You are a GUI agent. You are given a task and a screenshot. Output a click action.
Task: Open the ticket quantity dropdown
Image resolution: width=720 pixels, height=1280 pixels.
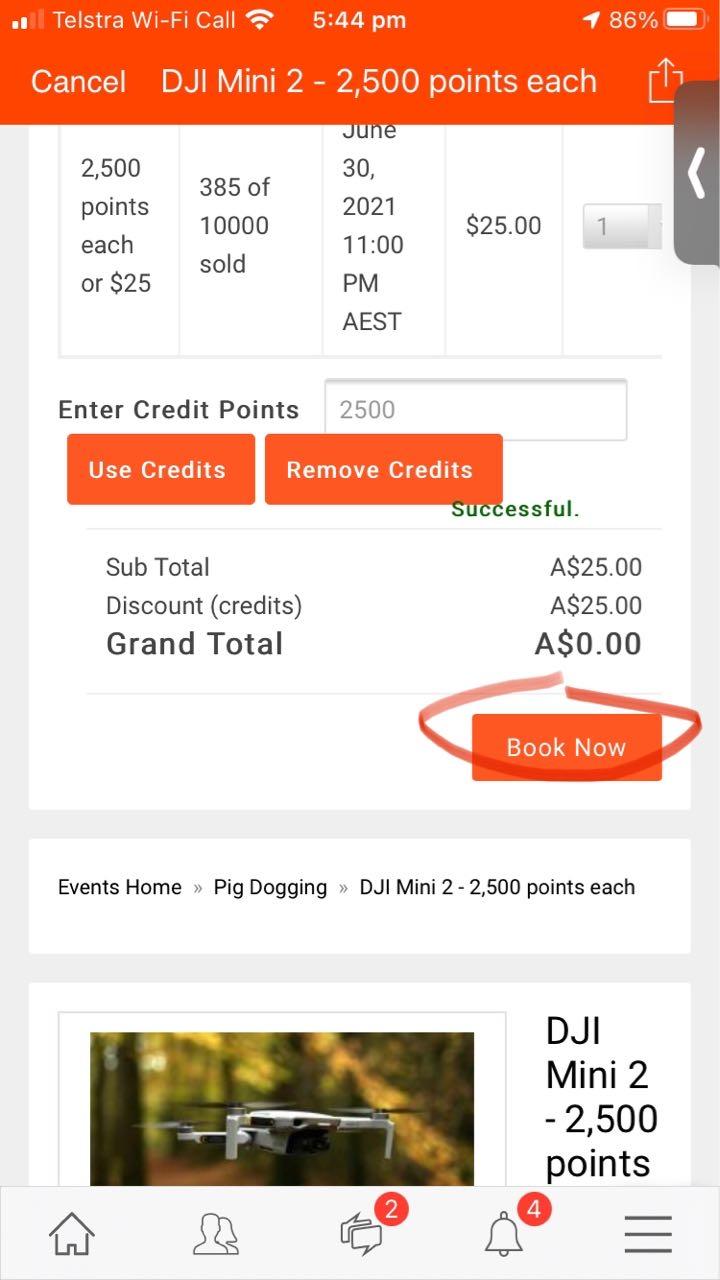[622, 227]
